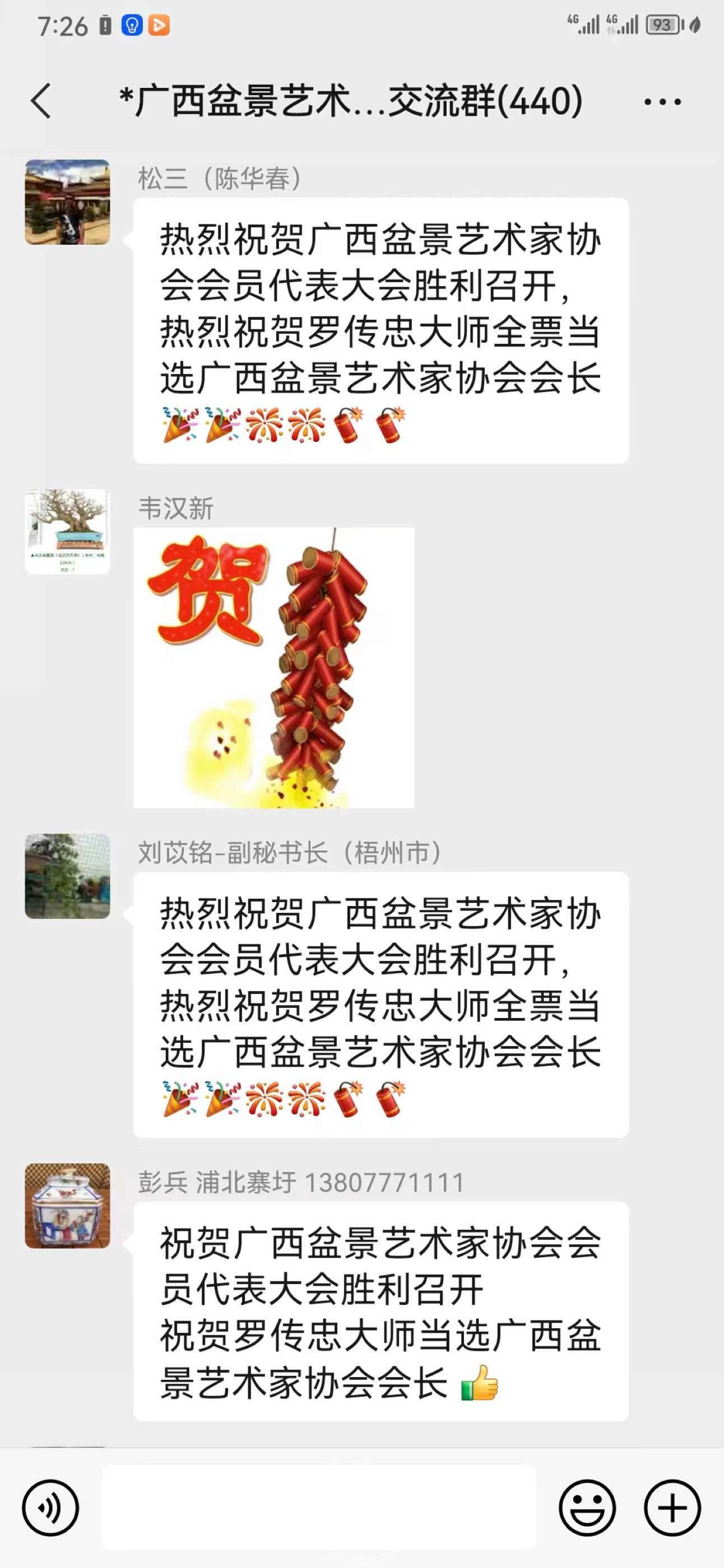Open the firecracker image from 韦汉新
Image resolution: width=724 pixels, height=1568 pixels.
[273, 668]
